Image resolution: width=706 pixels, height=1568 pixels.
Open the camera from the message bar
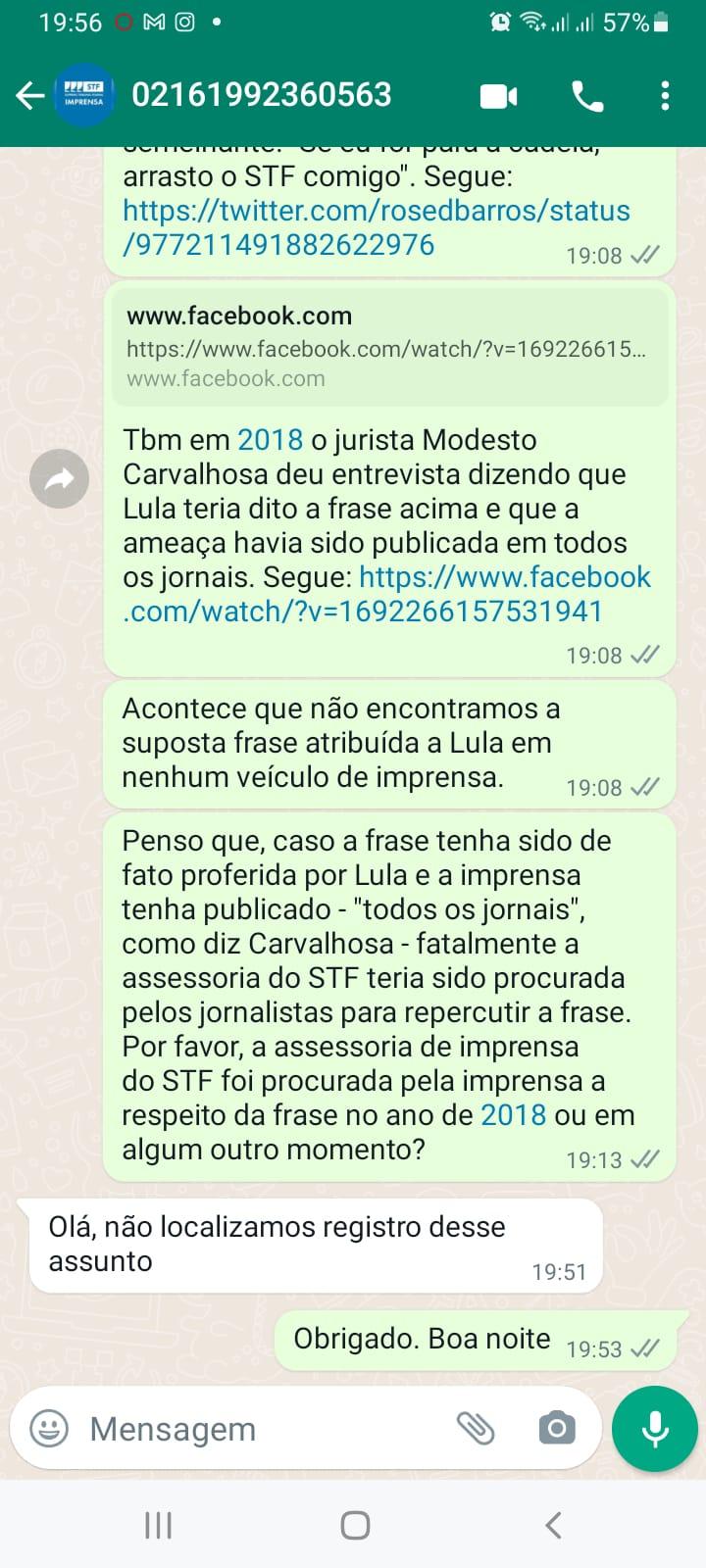click(557, 1429)
